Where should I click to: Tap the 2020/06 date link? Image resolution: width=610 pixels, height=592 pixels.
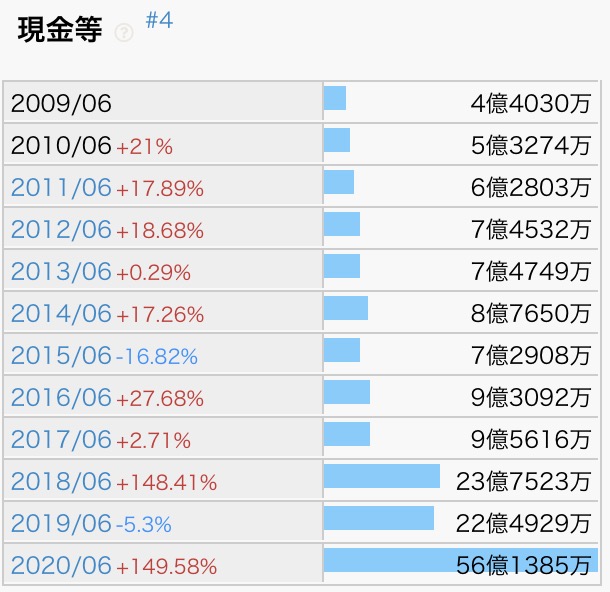click(61, 566)
